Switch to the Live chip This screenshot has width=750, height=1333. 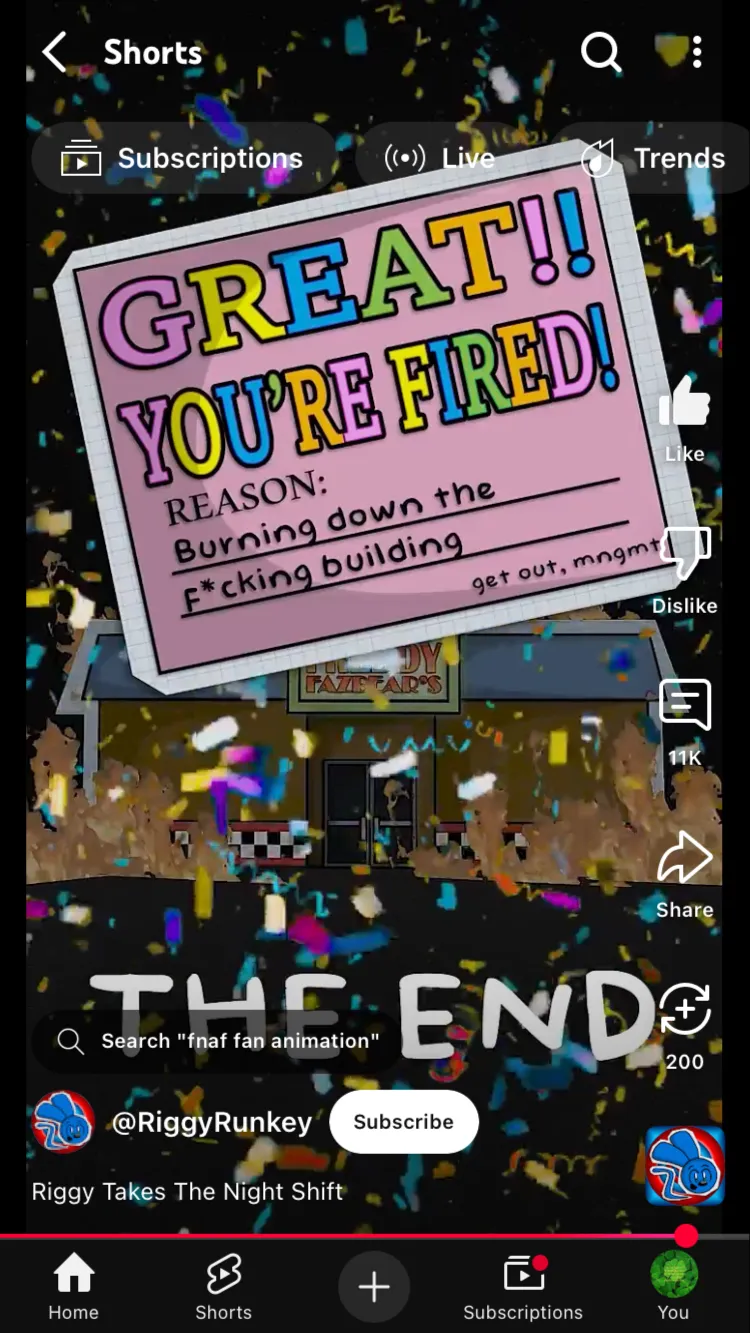coord(440,158)
